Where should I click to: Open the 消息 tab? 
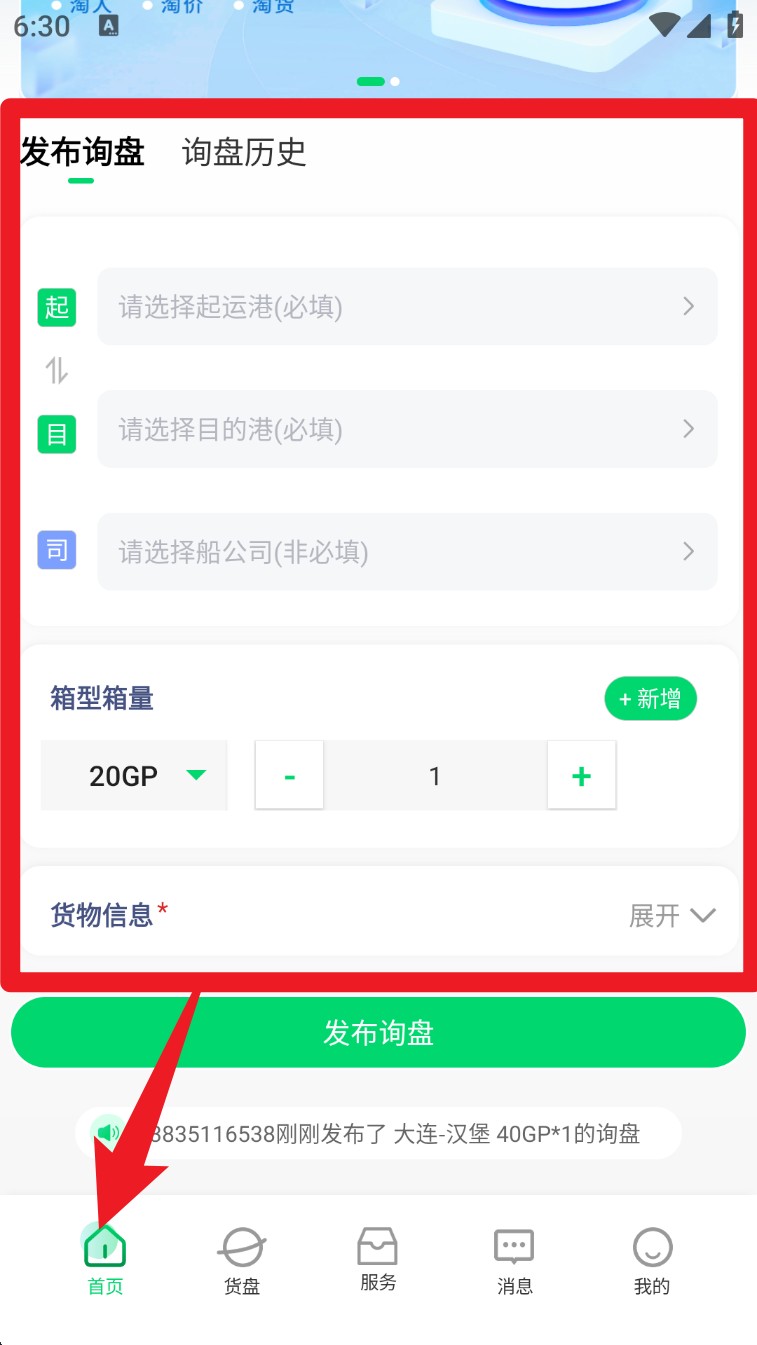coord(514,1260)
